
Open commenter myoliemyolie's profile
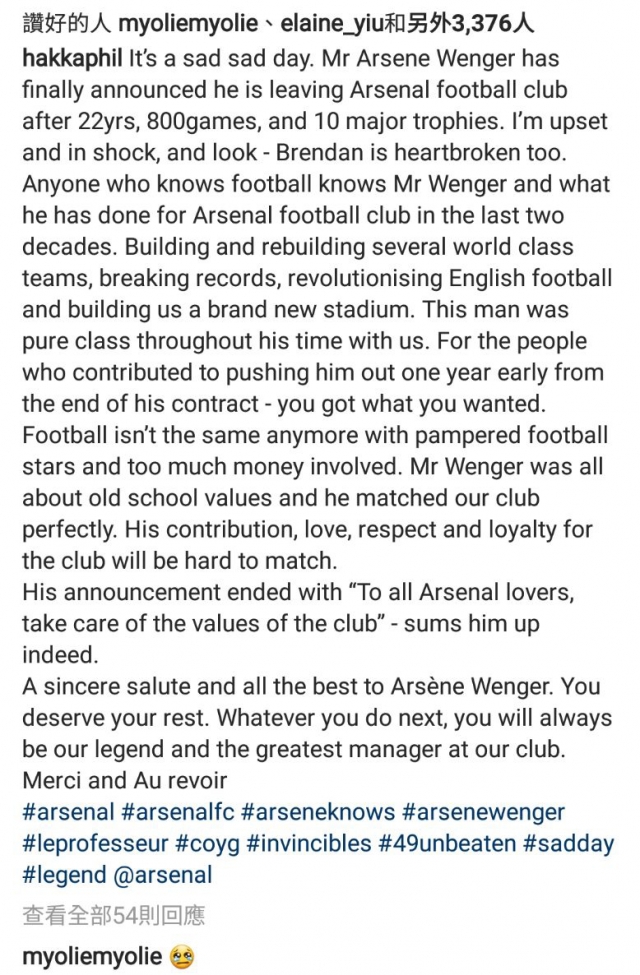(91, 957)
